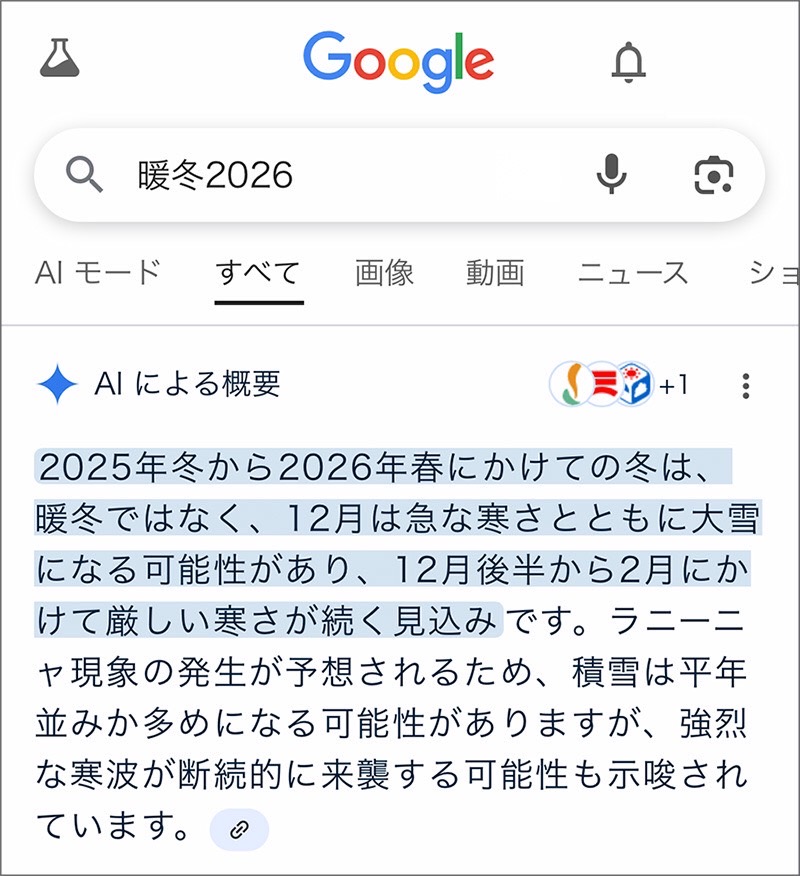Screen dimensions: 800x876
Task: Show 動画 results
Action: click(495, 272)
